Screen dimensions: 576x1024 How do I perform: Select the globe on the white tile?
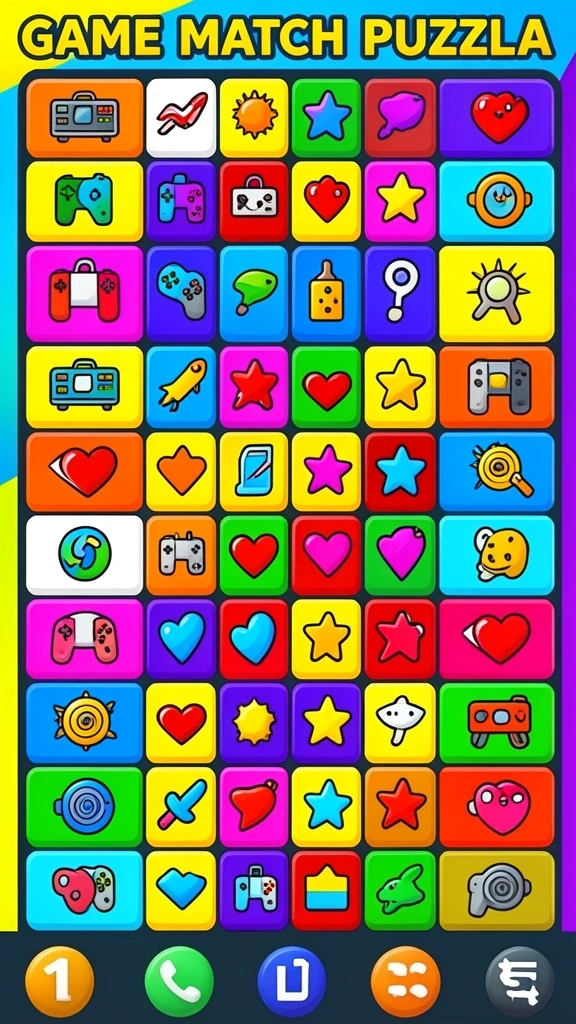point(85,554)
